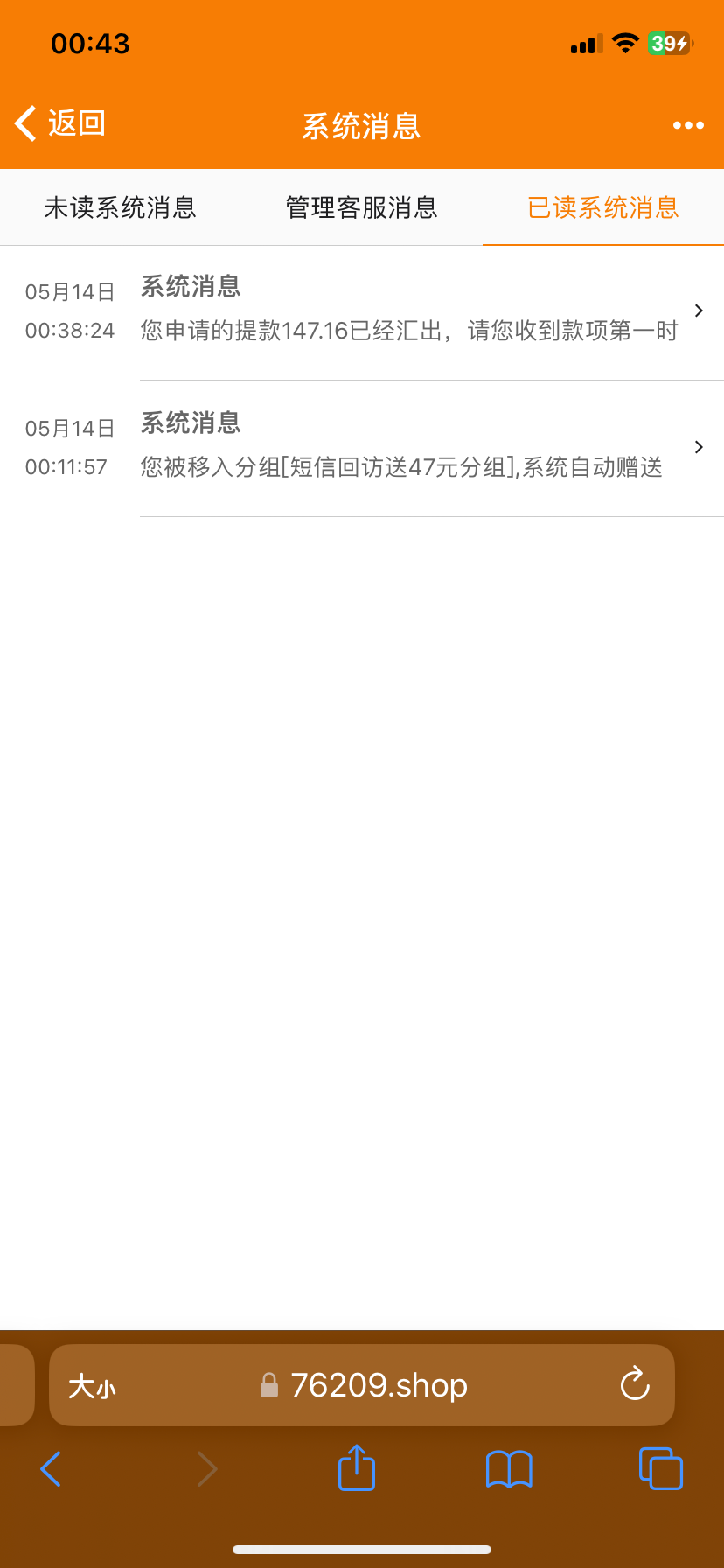724x1568 pixels.
Task: Open the share sheet in Safari
Action: coord(355,1468)
